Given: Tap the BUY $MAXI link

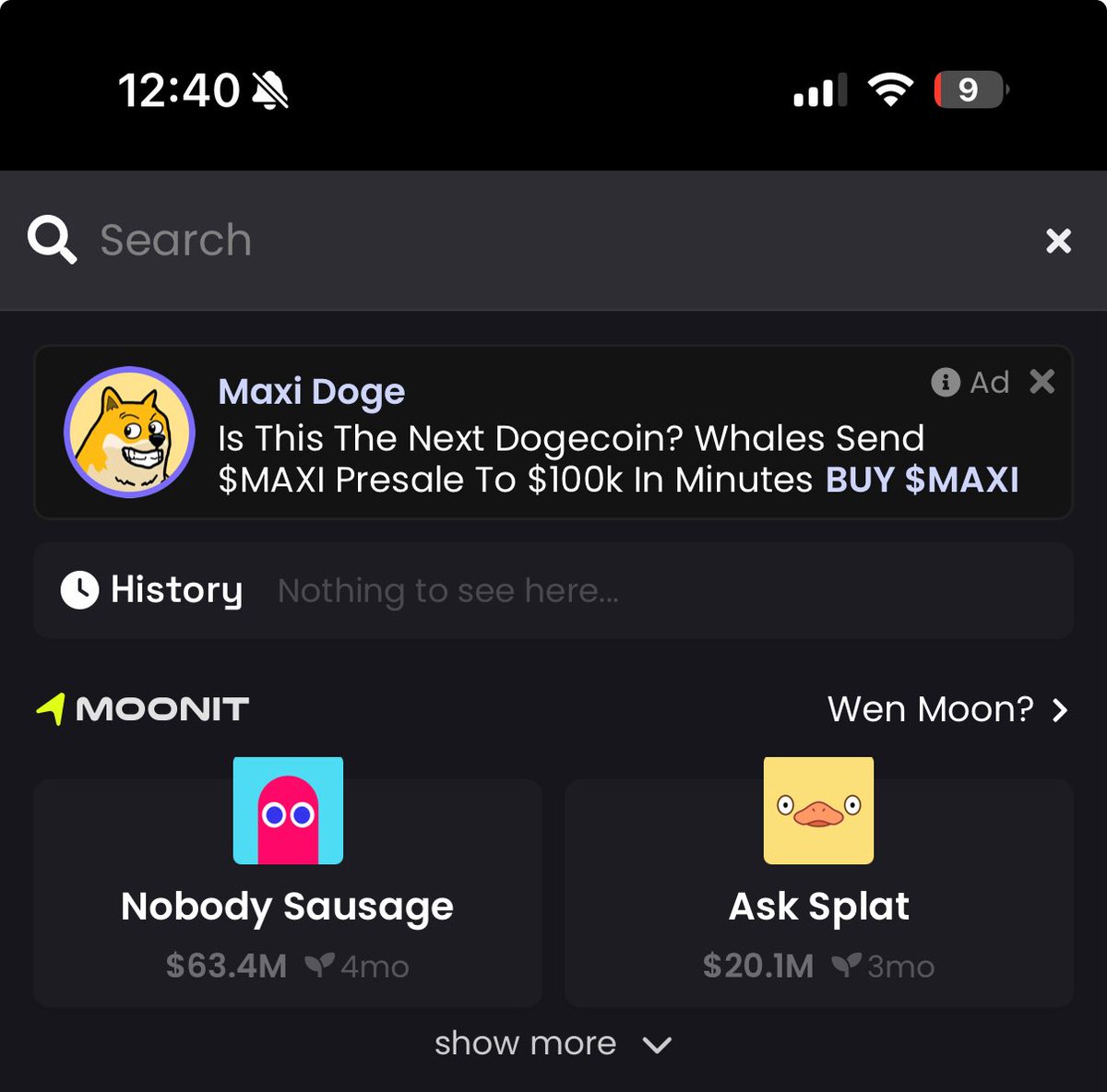Looking at the screenshot, I should [922, 480].
